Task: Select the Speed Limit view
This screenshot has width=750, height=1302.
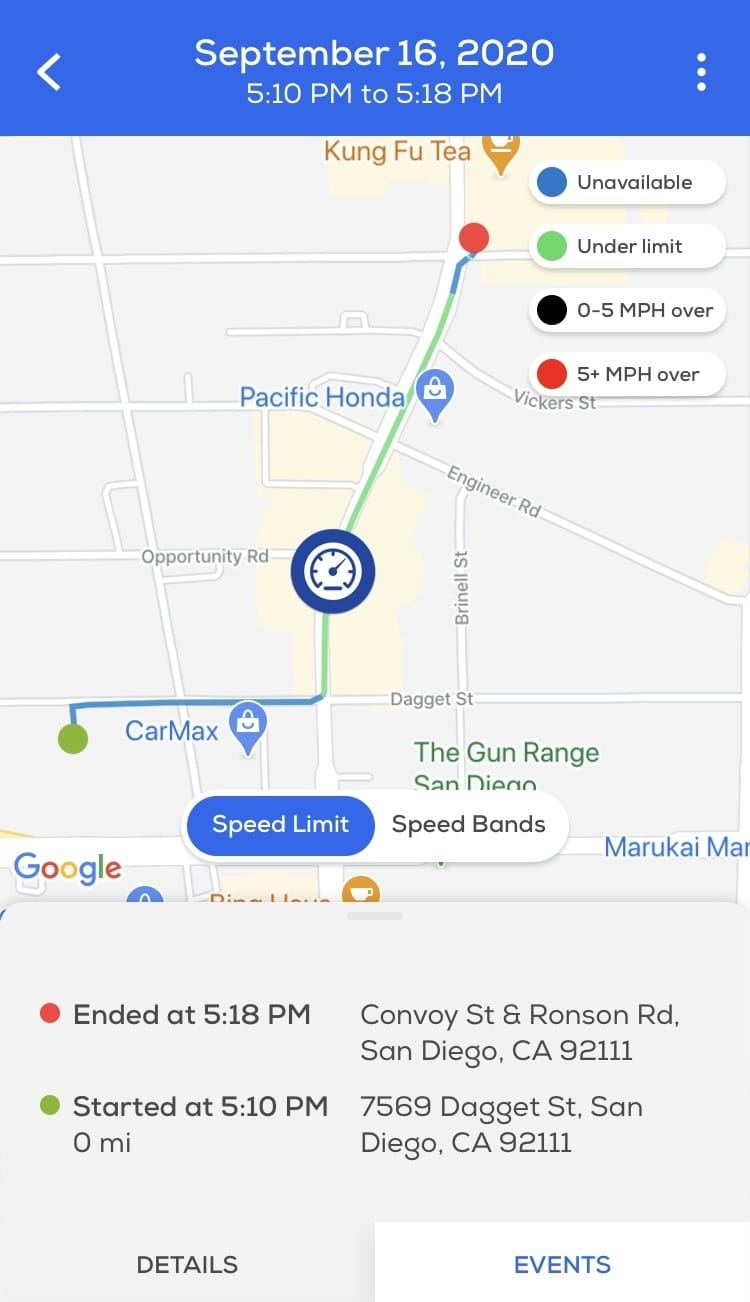Action: 281,825
